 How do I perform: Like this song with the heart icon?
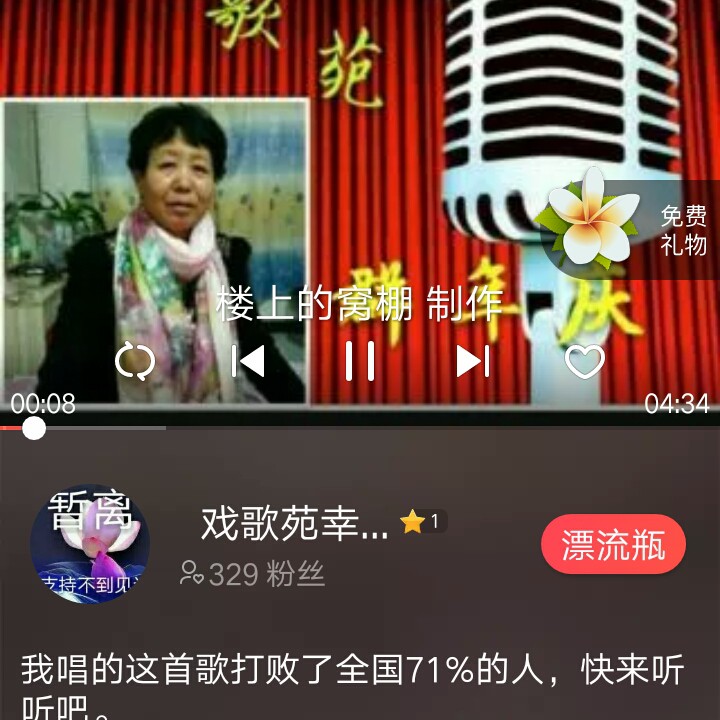tap(585, 361)
